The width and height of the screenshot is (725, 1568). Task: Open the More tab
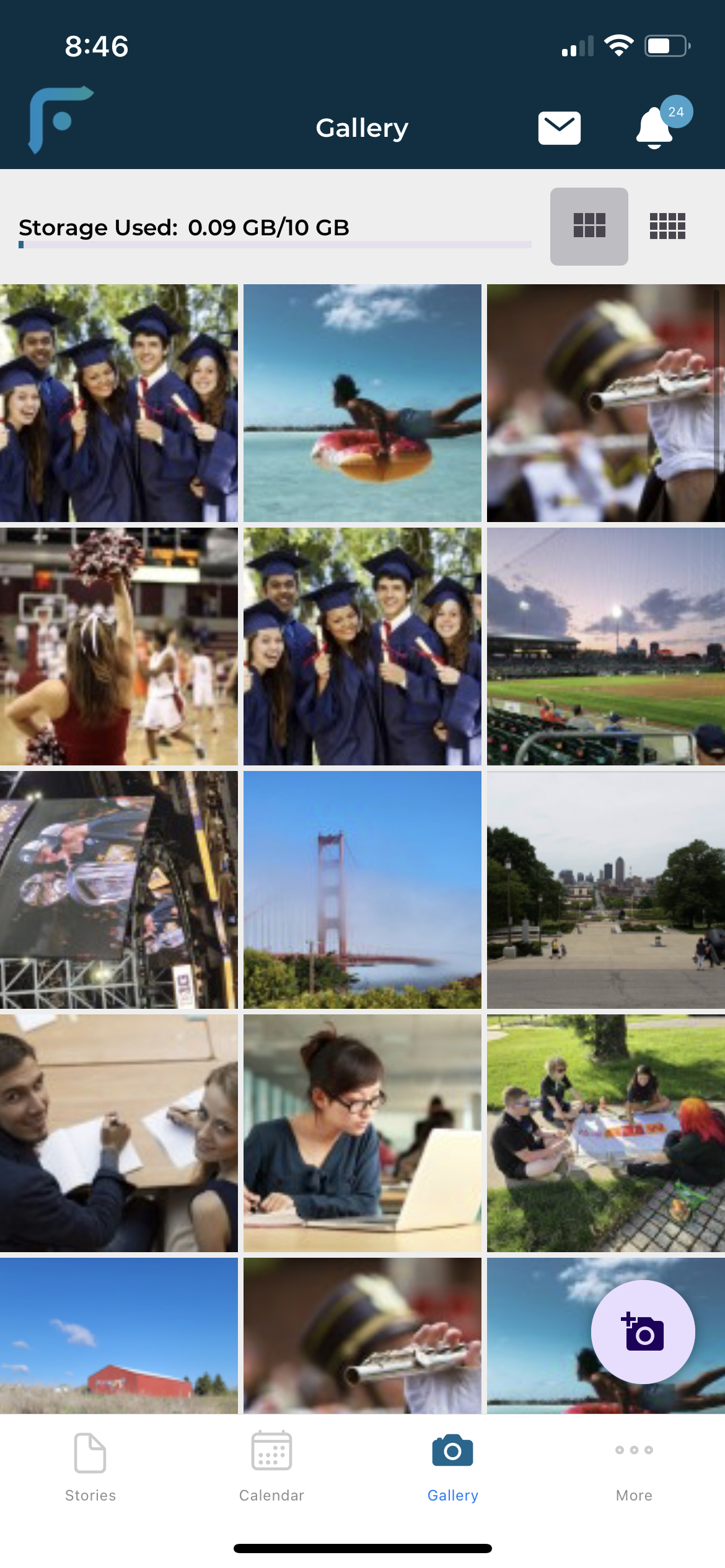click(x=634, y=1465)
